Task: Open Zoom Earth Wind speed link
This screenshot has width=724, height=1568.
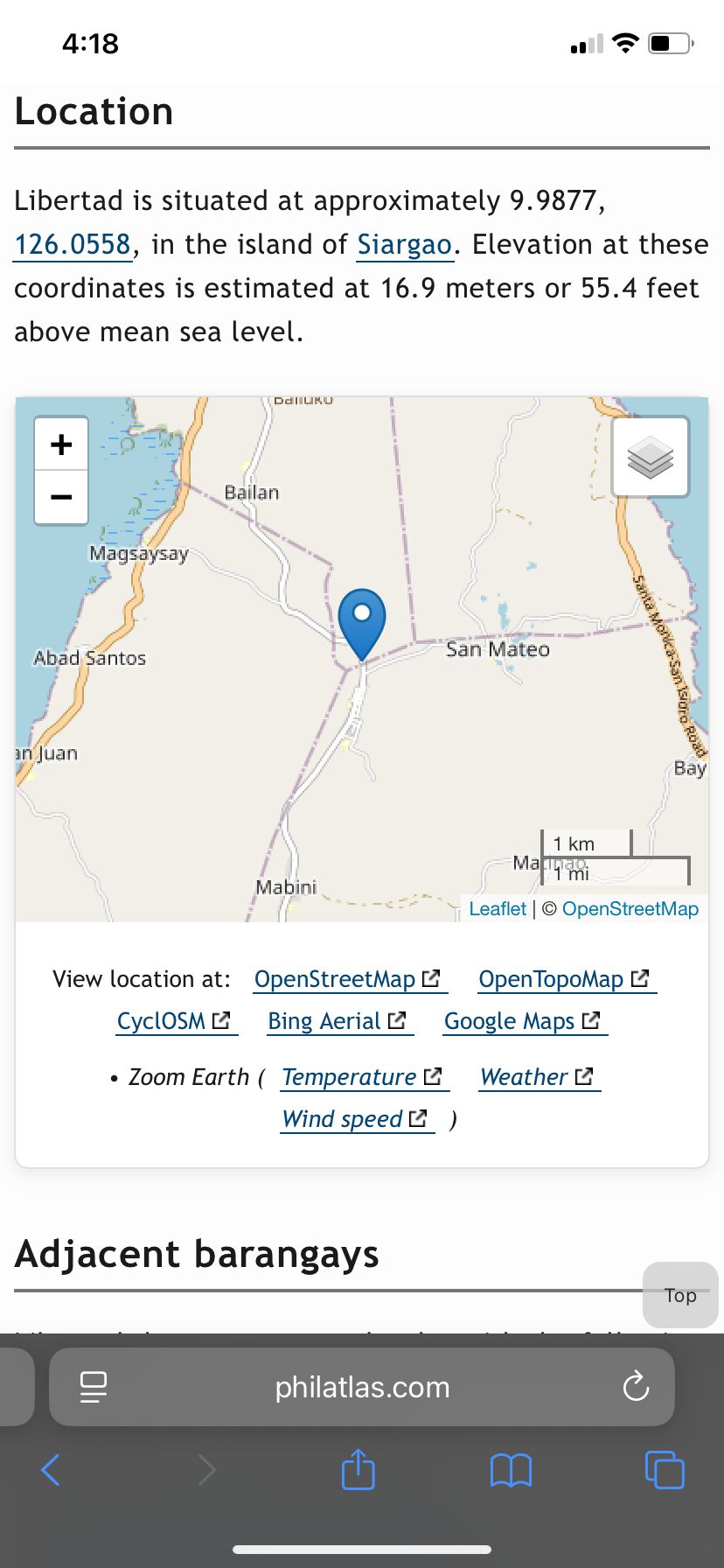Action: click(355, 1119)
